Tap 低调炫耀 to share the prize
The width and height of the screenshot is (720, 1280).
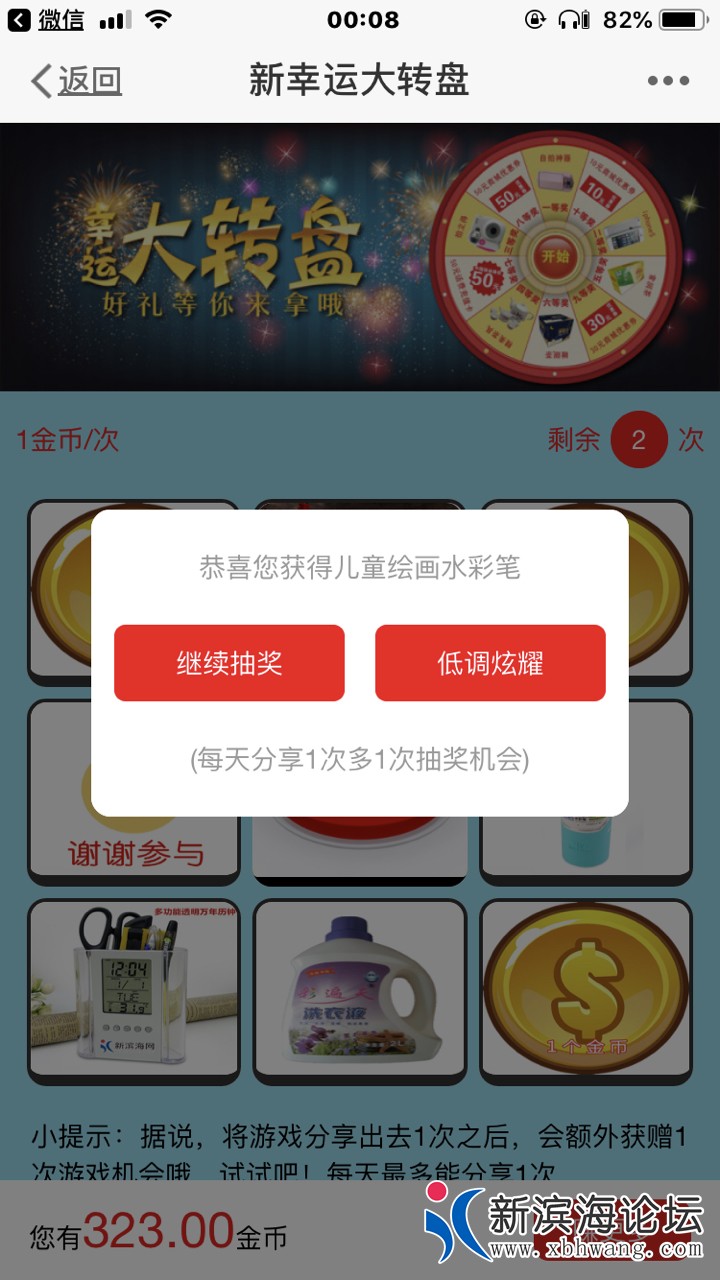click(x=490, y=663)
